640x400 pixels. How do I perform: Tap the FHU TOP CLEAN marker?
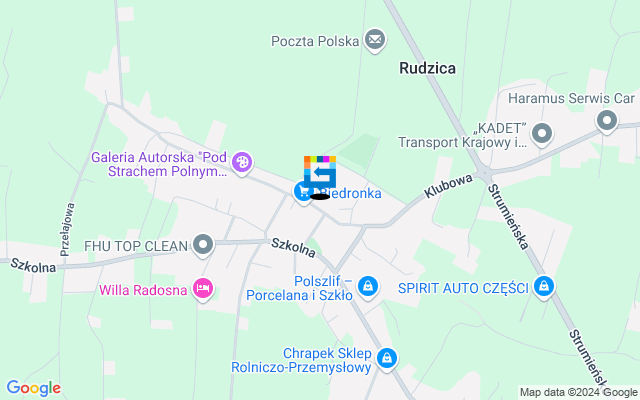coord(204,243)
